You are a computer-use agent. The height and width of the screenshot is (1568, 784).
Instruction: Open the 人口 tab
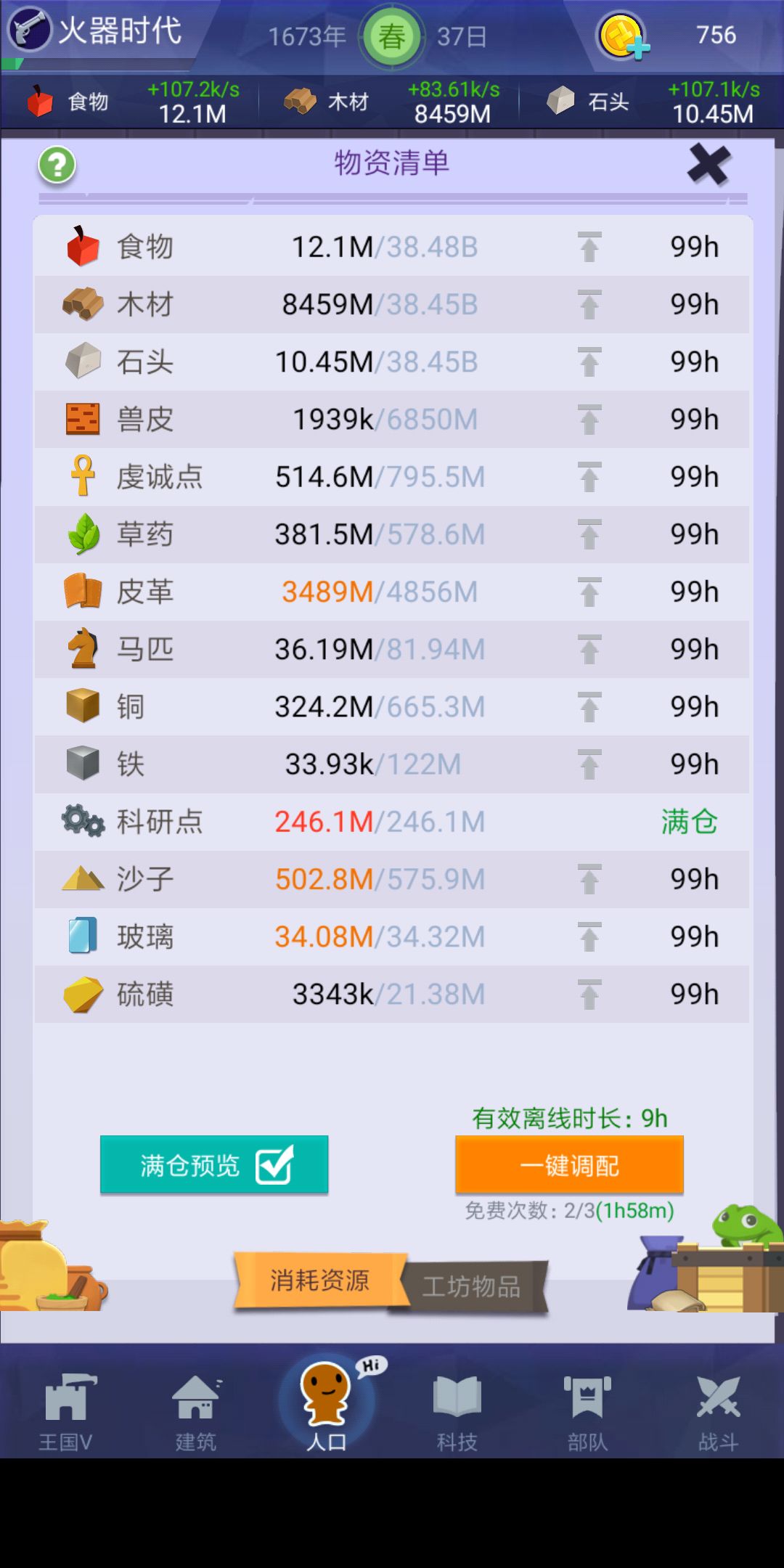click(x=327, y=1406)
